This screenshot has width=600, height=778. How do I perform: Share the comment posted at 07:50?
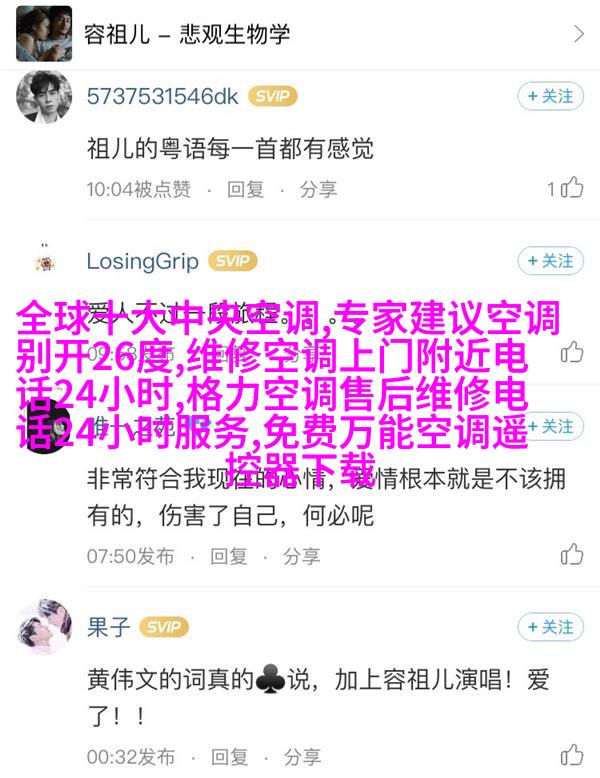302,555
